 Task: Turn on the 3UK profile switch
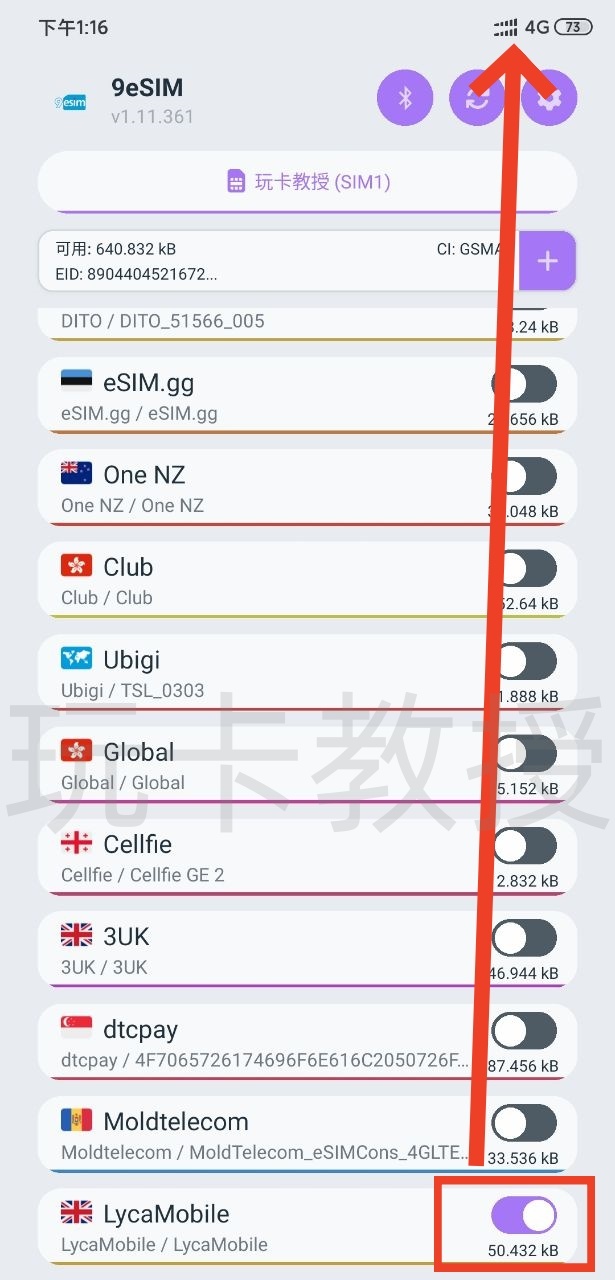click(526, 938)
